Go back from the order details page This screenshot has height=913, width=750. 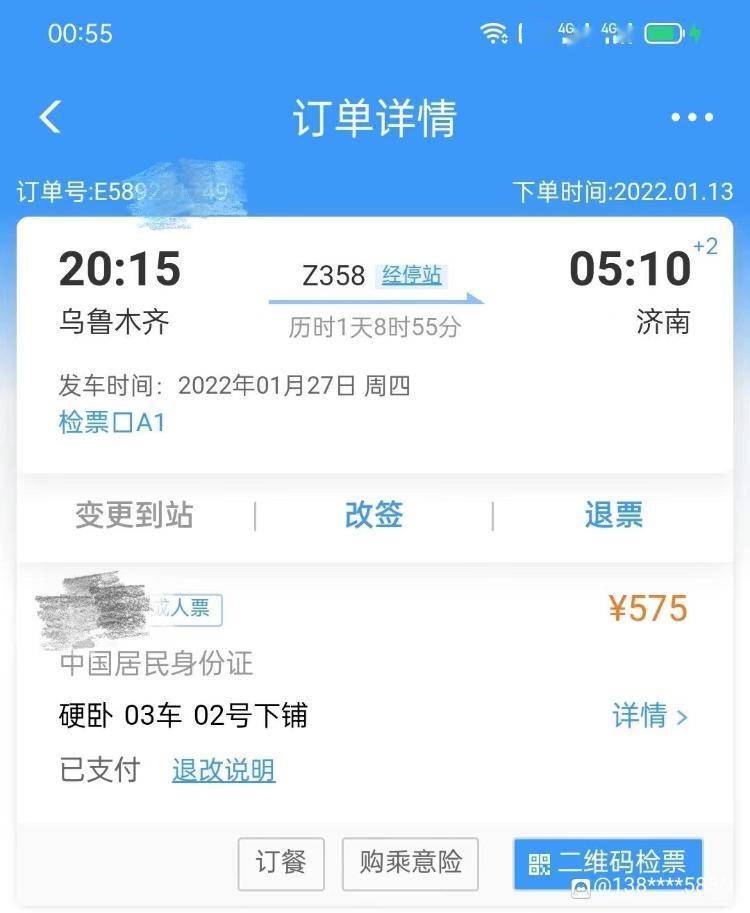tap(50, 117)
